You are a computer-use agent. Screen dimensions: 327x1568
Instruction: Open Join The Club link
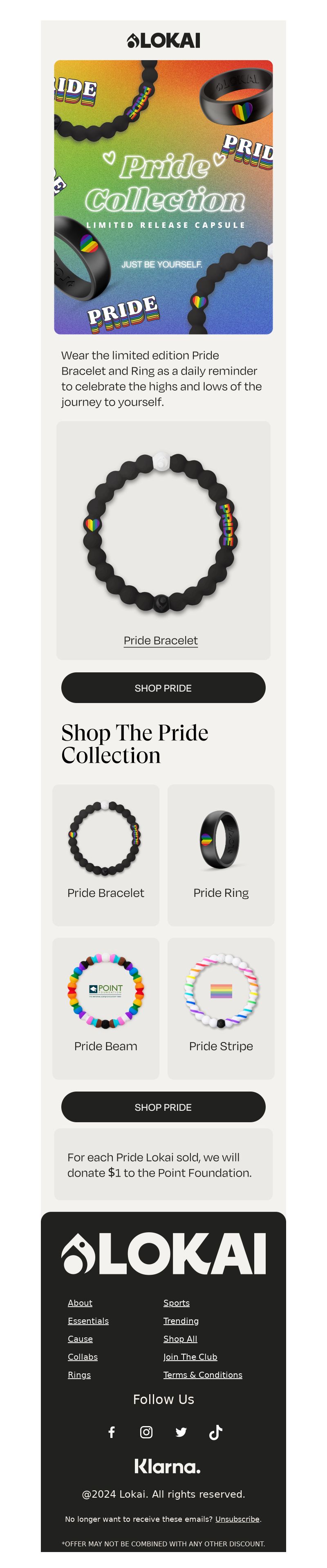point(190,1356)
